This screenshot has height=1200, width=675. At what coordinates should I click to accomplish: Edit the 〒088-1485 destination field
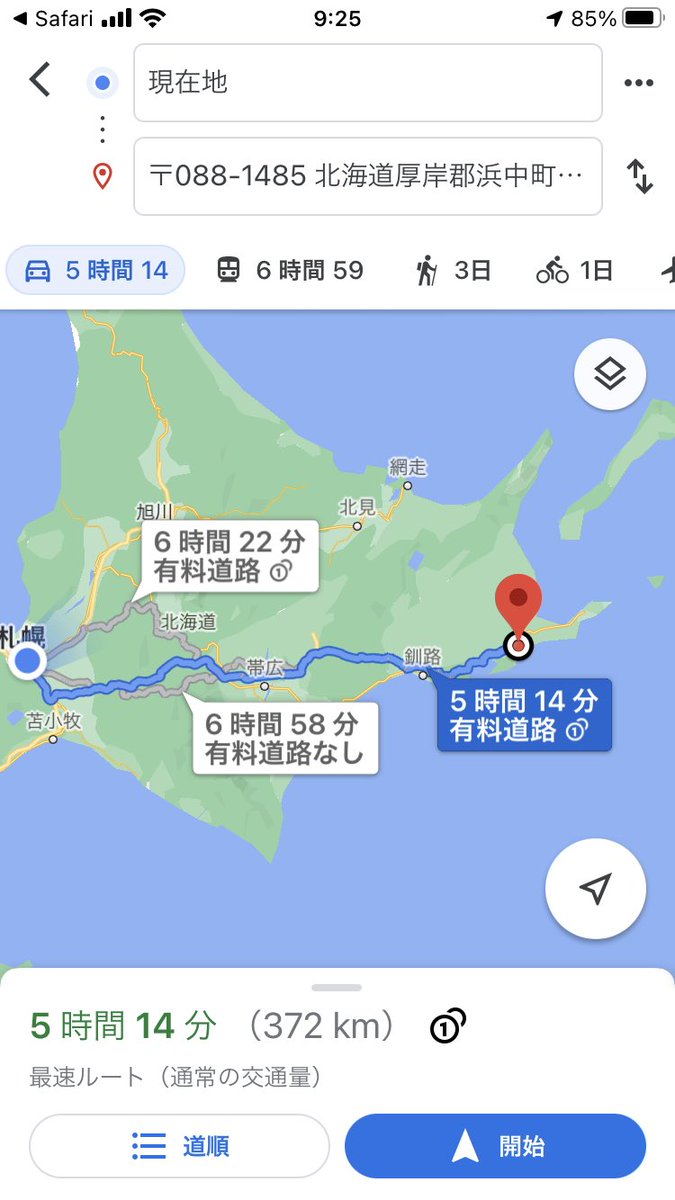[367, 176]
